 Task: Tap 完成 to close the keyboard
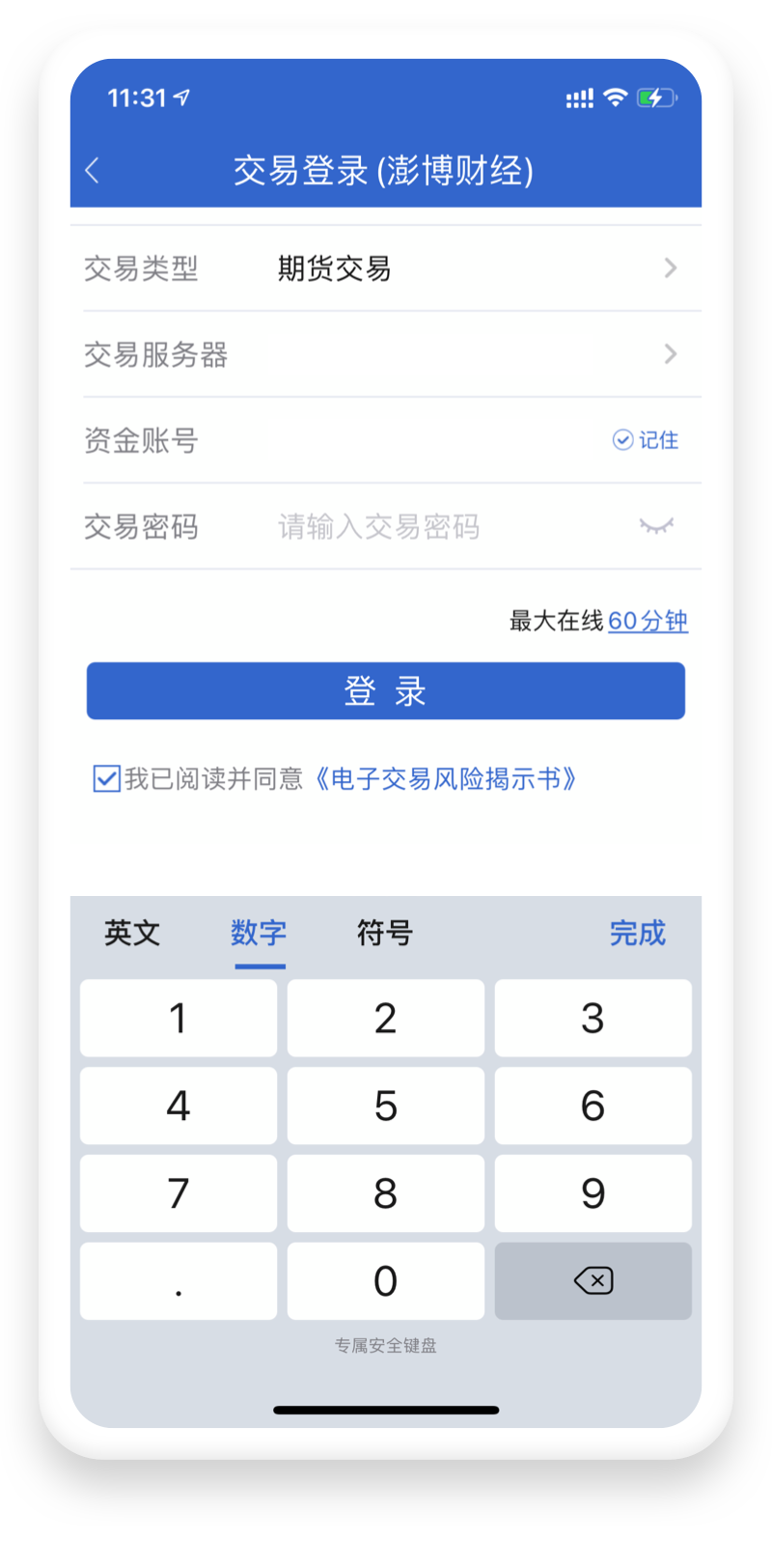(638, 933)
